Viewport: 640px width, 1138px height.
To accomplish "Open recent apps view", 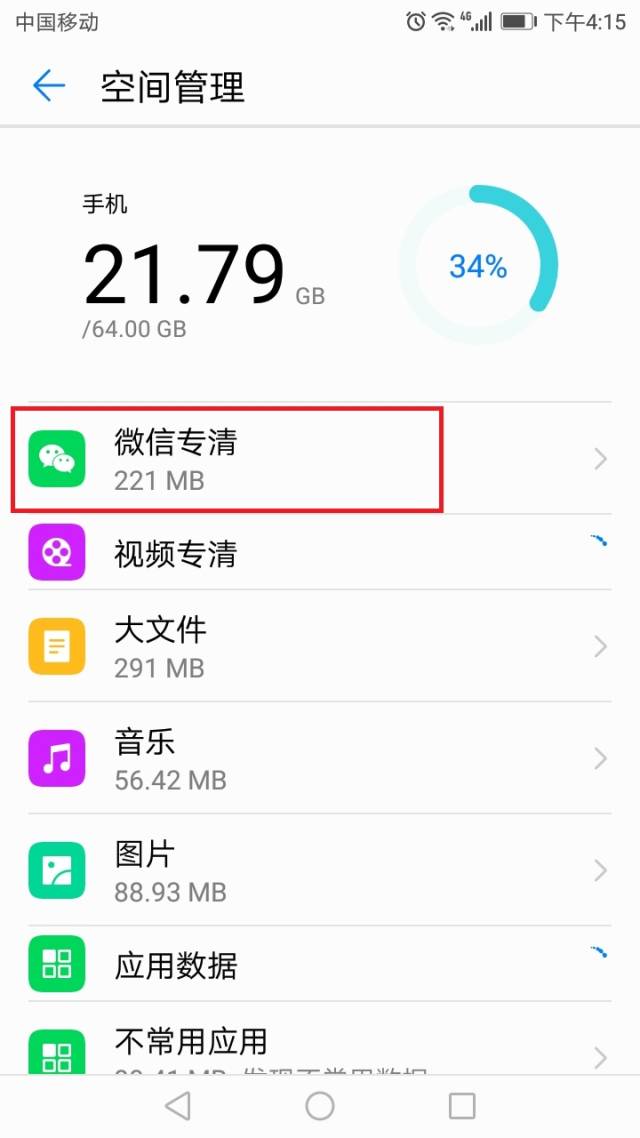I will (x=462, y=1105).
